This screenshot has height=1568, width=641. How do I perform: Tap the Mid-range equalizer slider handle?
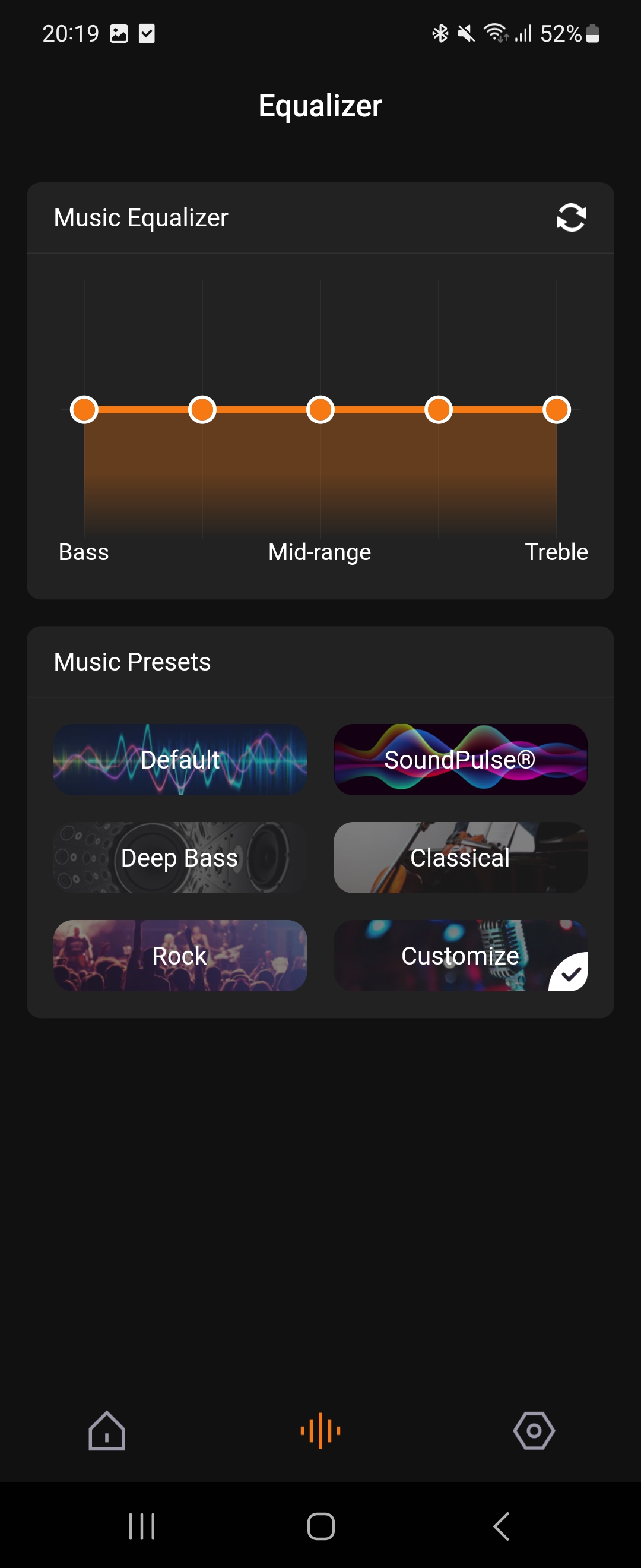[x=320, y=409]
